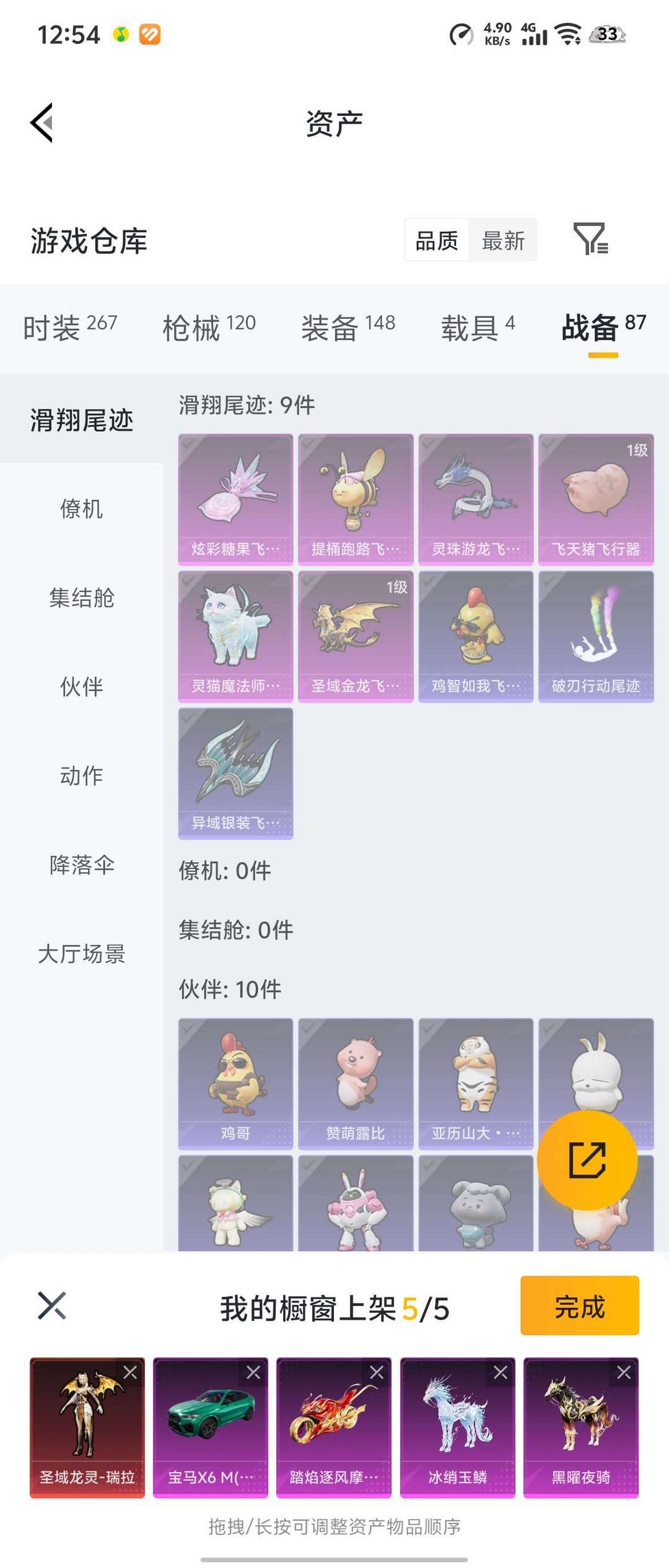The image size is (669, 1568).
Task: Select the 飞天猪飞行器 glider icon
Action: [596, 499]
